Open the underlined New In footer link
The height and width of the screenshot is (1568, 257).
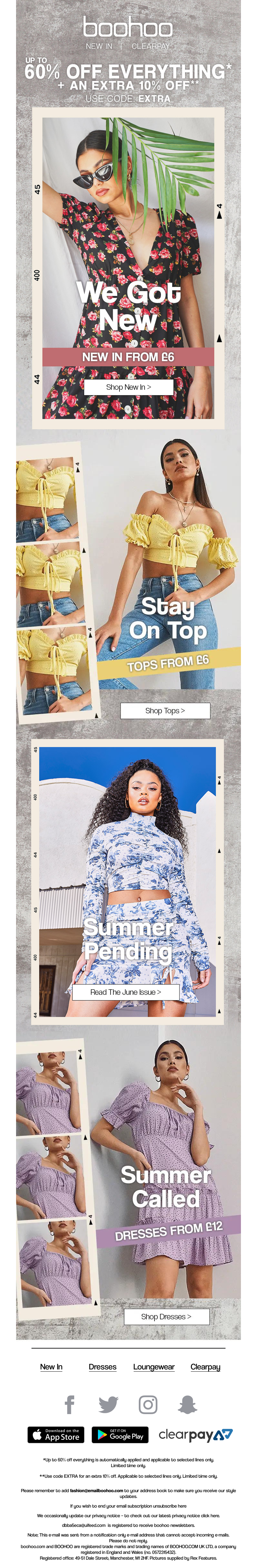click(51, 1367)
